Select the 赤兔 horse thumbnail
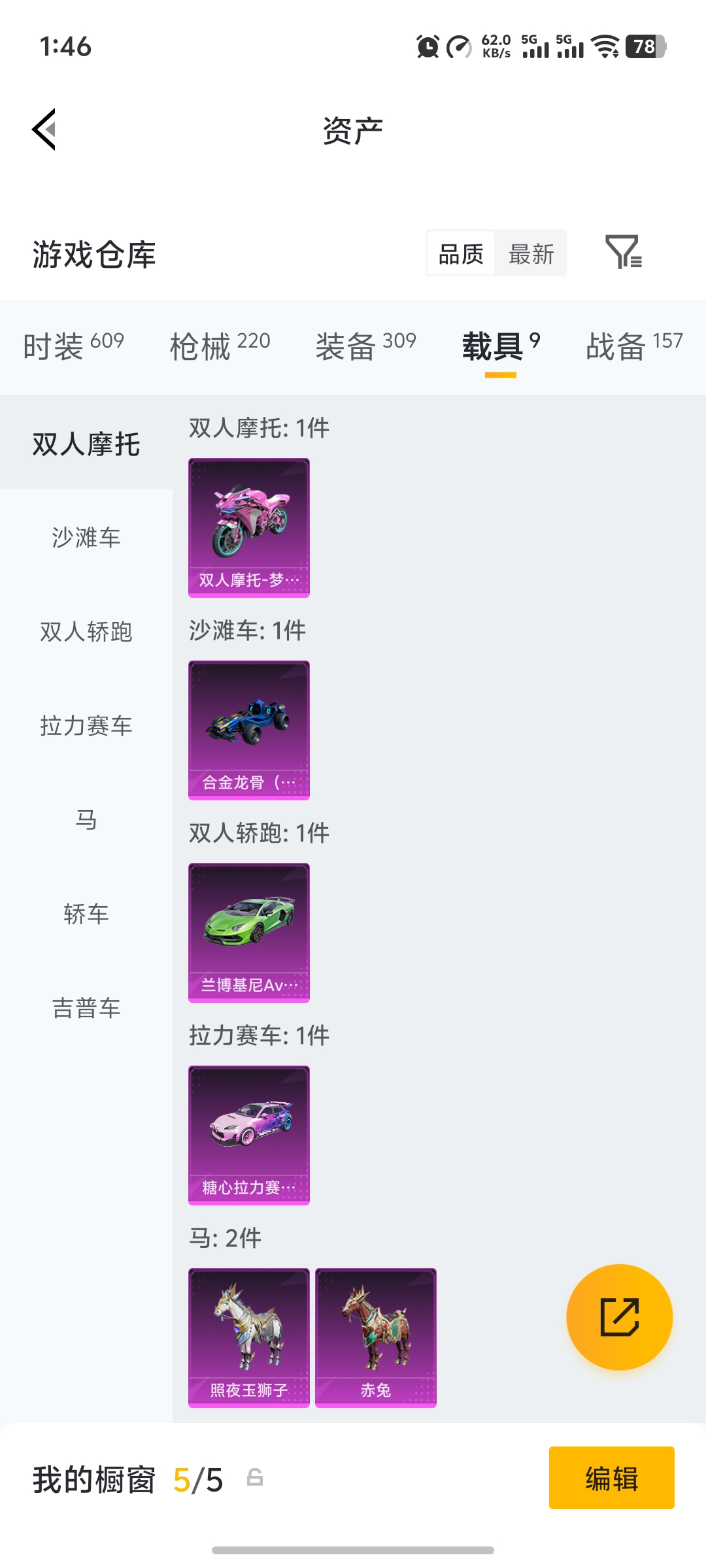706x1568 pixels. click(376, 1337)
